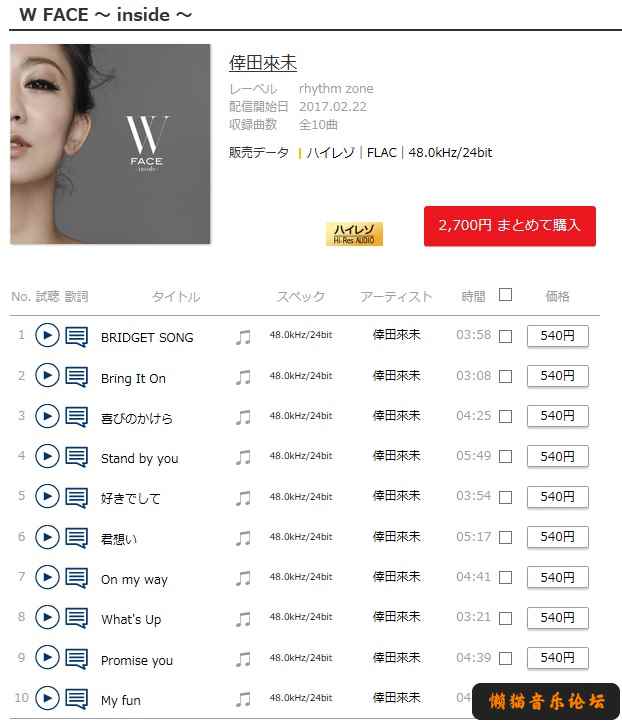Open lyrics for Promise you
Viewport: 622px width, 721px height.
tap(77, 658)
